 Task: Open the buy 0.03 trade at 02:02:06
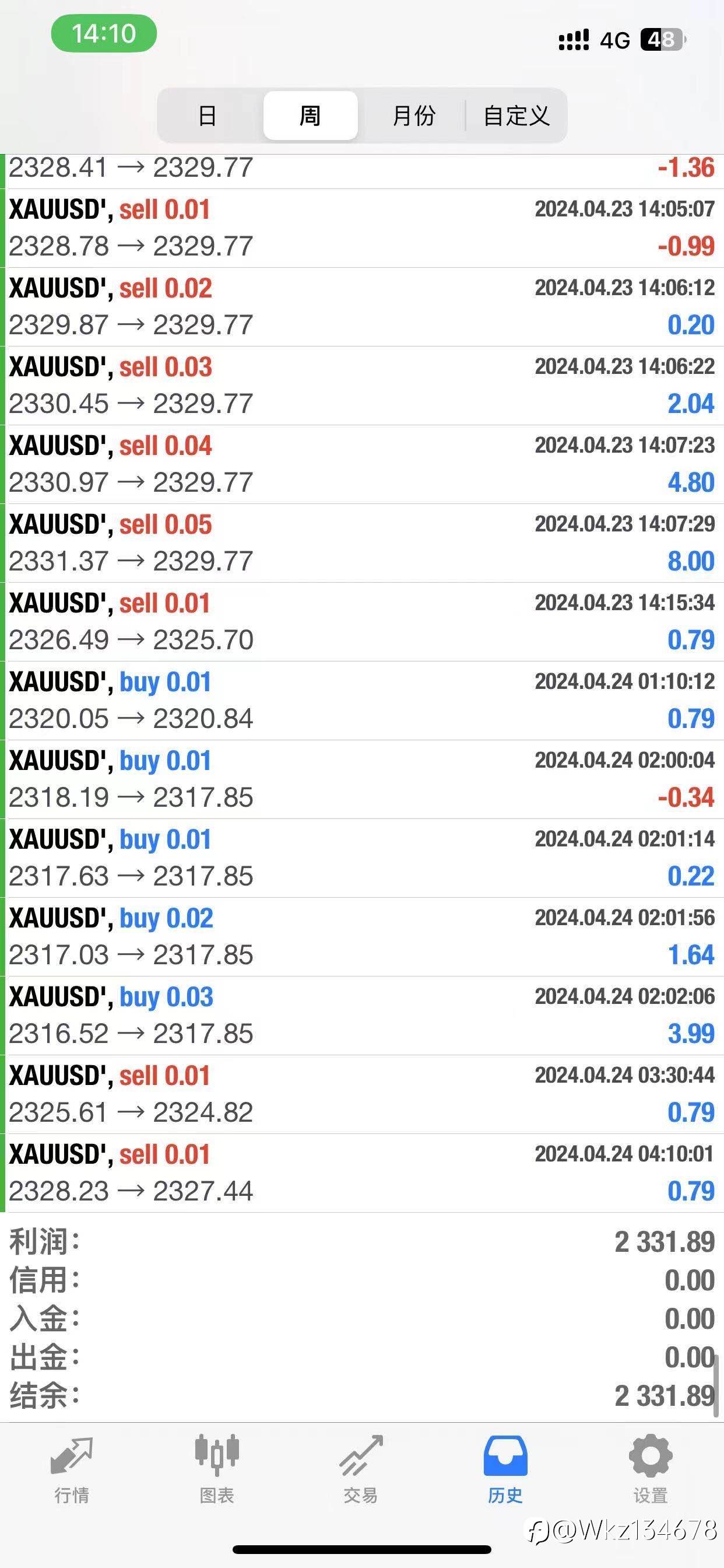(x=362, y=1016)
